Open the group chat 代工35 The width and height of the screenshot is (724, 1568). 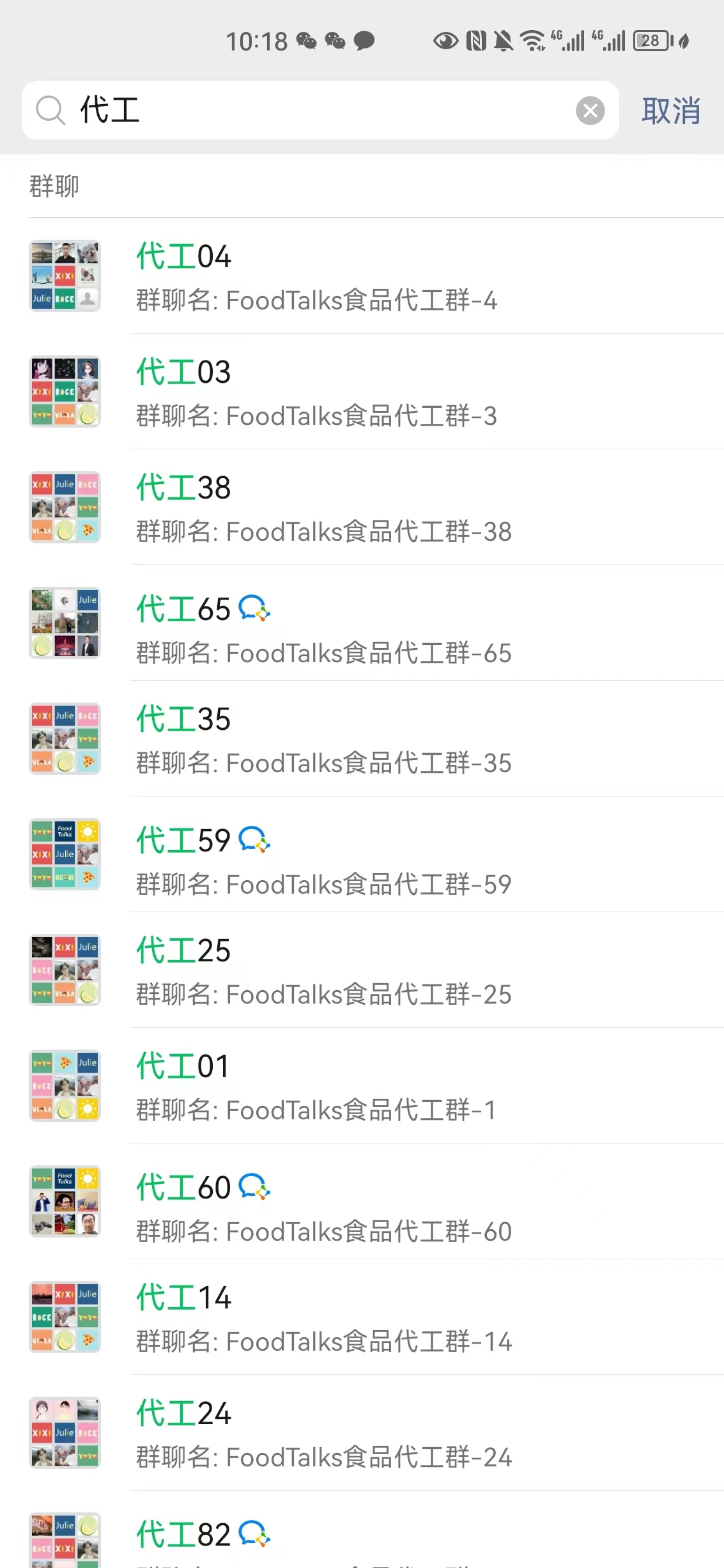pyautogui.click(x=383, y=740)
